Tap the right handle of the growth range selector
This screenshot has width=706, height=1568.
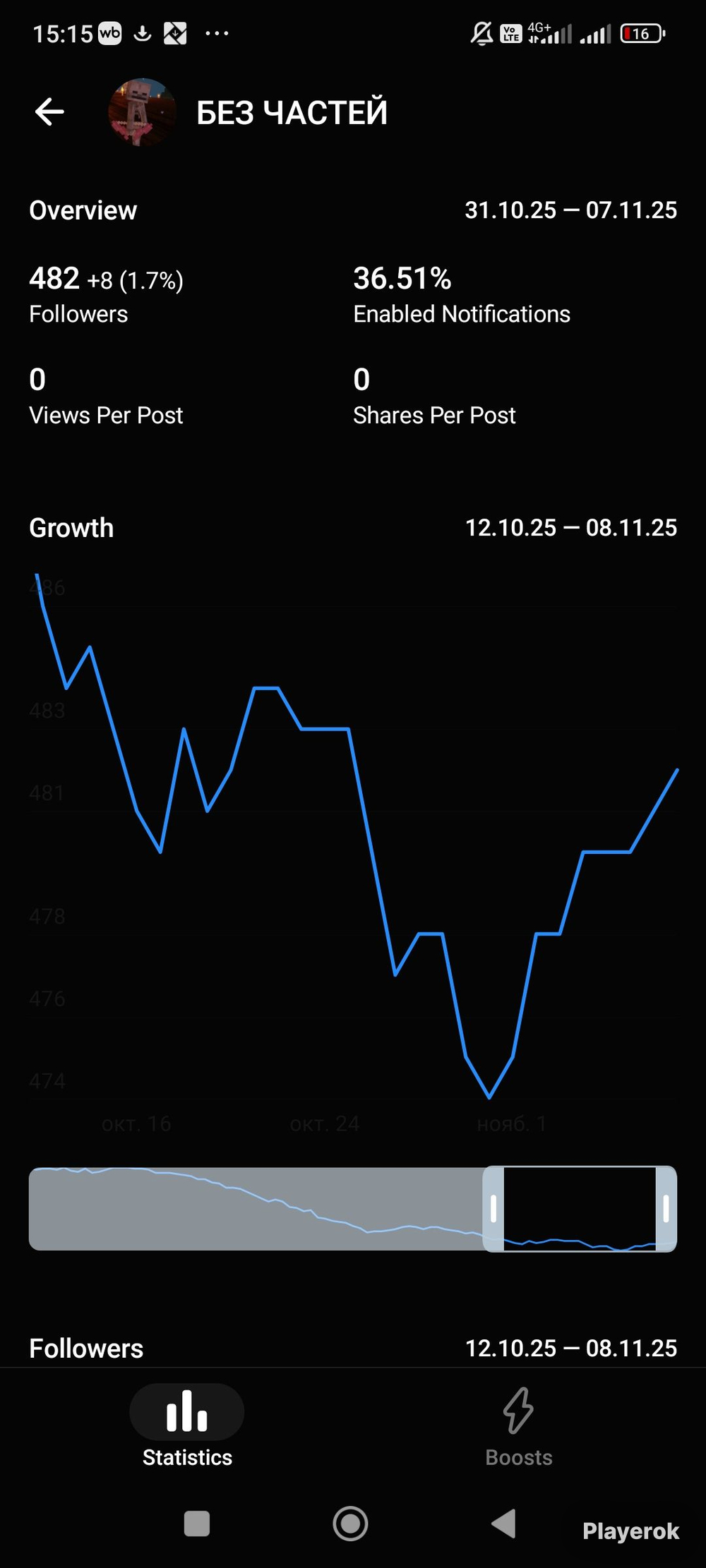666,1208
